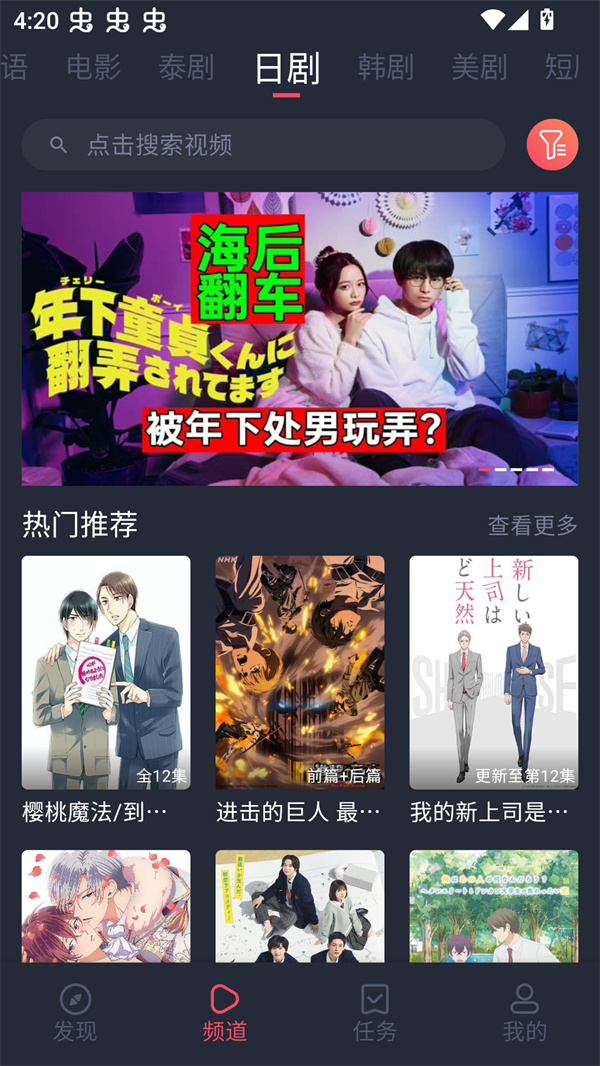Switch to the 韩剧 tab
This screenshot has height=1066, width=600.
pyautogui.click(x=385, y=67)
